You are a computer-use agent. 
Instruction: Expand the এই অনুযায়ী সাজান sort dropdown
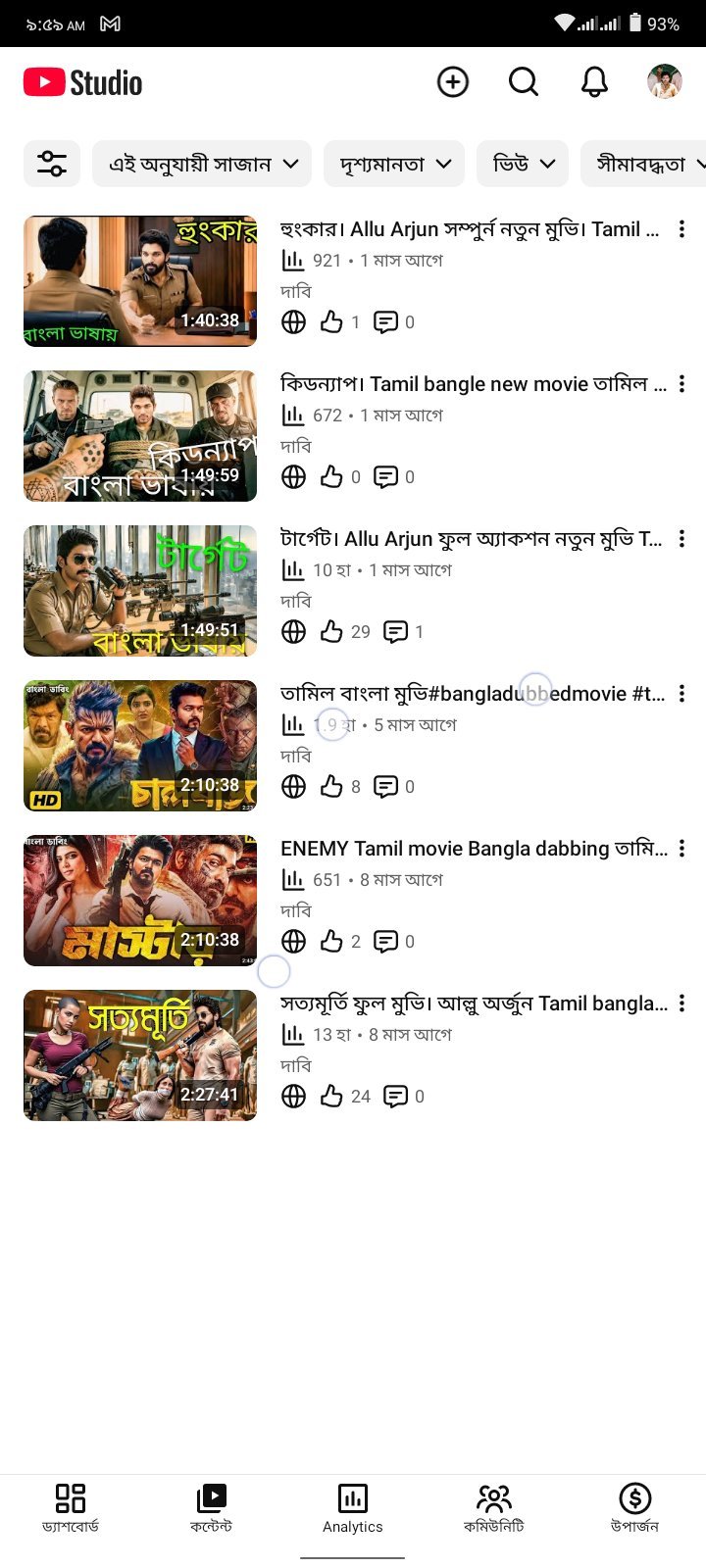tap(202, 164)
